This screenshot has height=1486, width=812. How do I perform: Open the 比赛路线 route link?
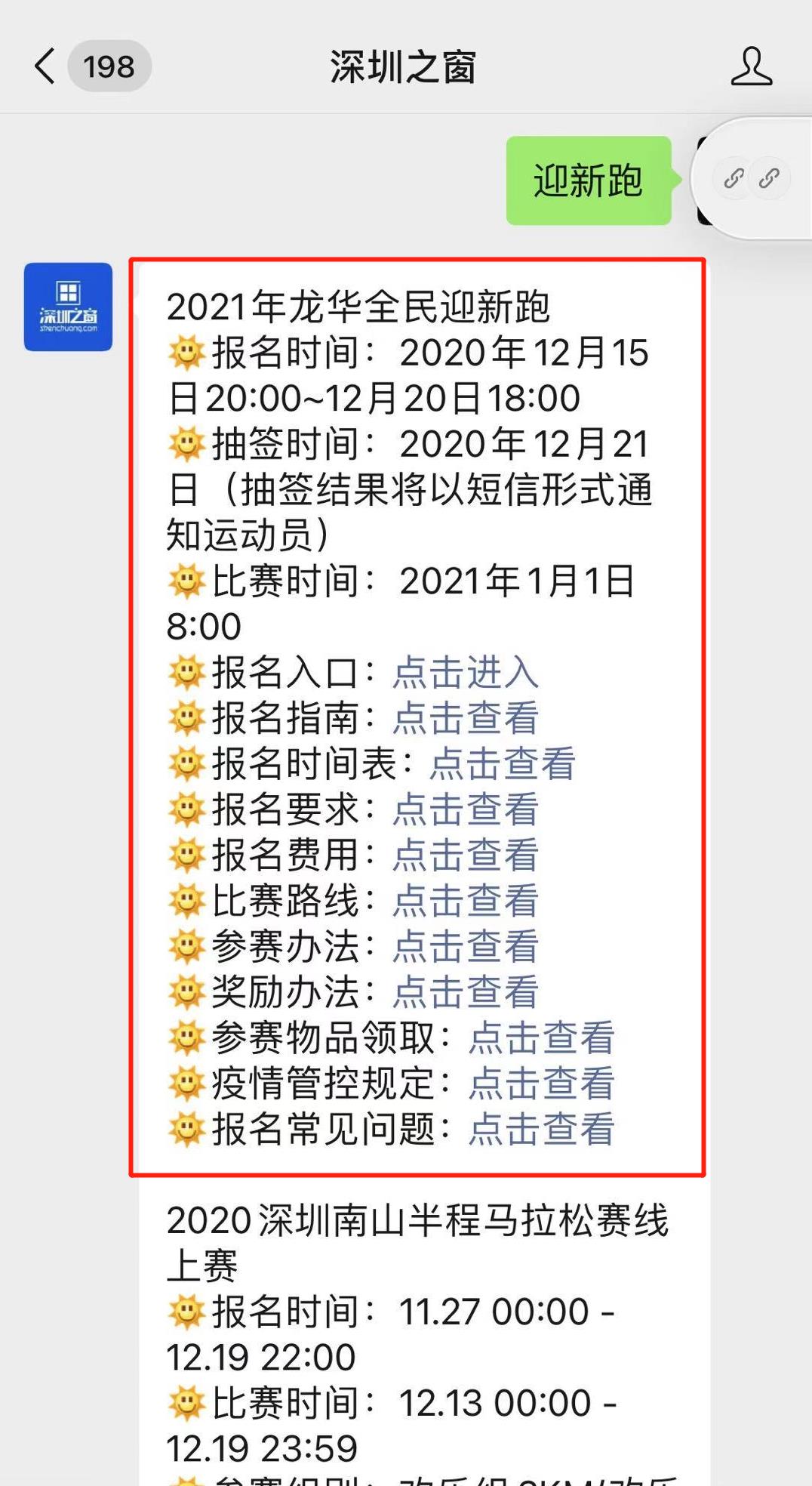coord(465,901)
